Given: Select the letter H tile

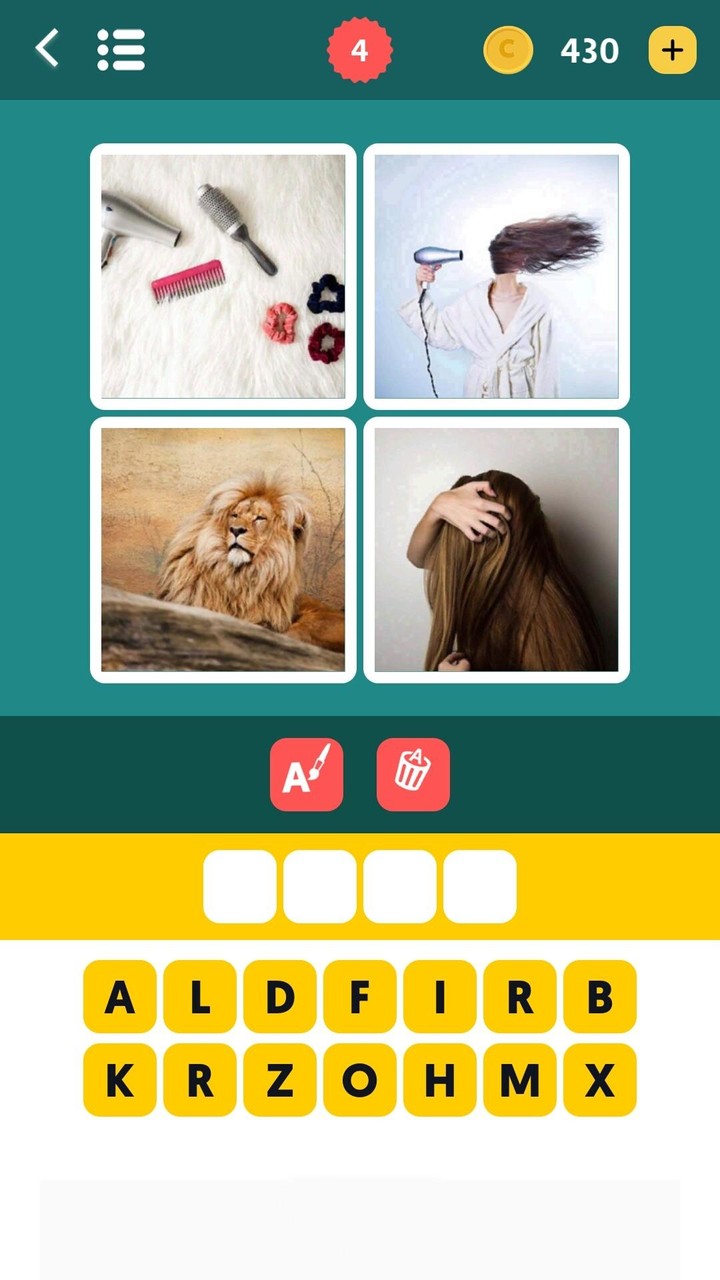Looking at the screenshot, I should tap(440, 1078).
